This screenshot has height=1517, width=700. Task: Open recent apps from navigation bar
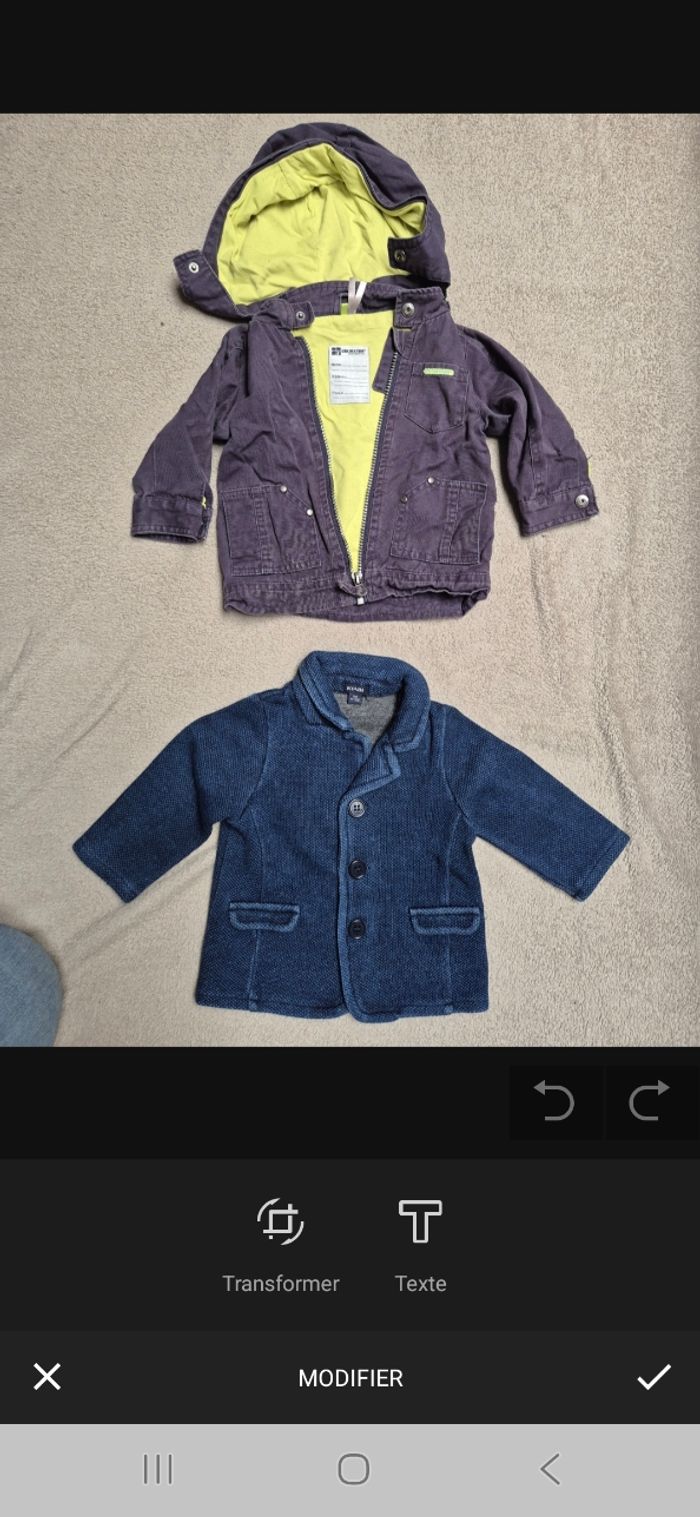coord(157,1469)
